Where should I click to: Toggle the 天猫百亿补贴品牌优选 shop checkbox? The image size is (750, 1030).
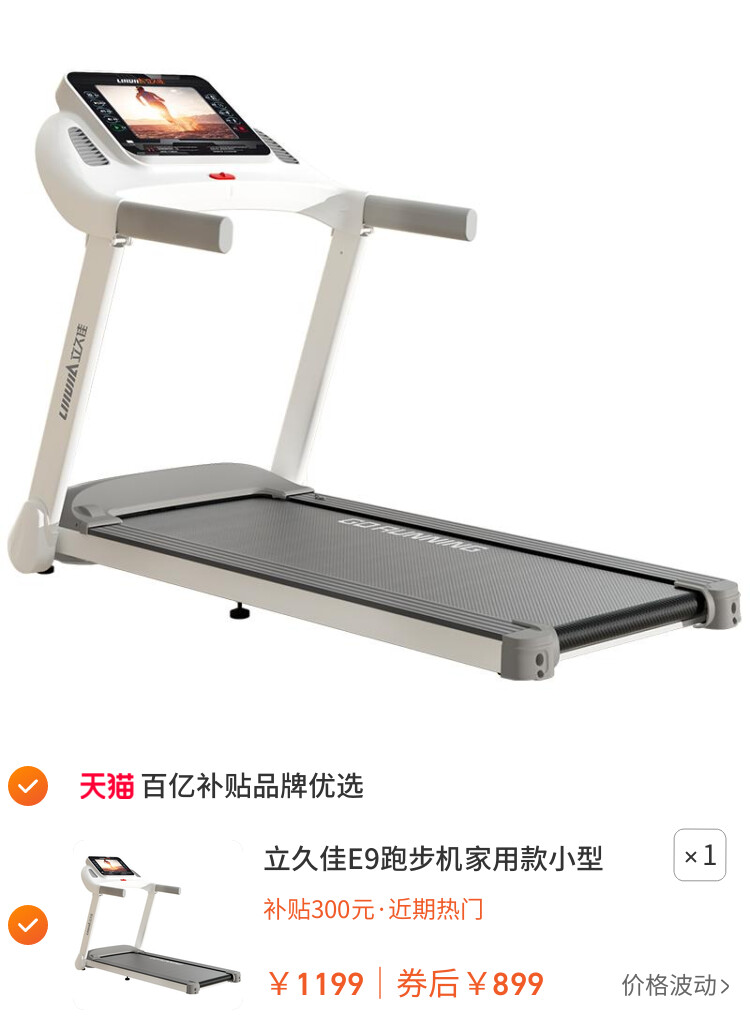coord(28,786)
